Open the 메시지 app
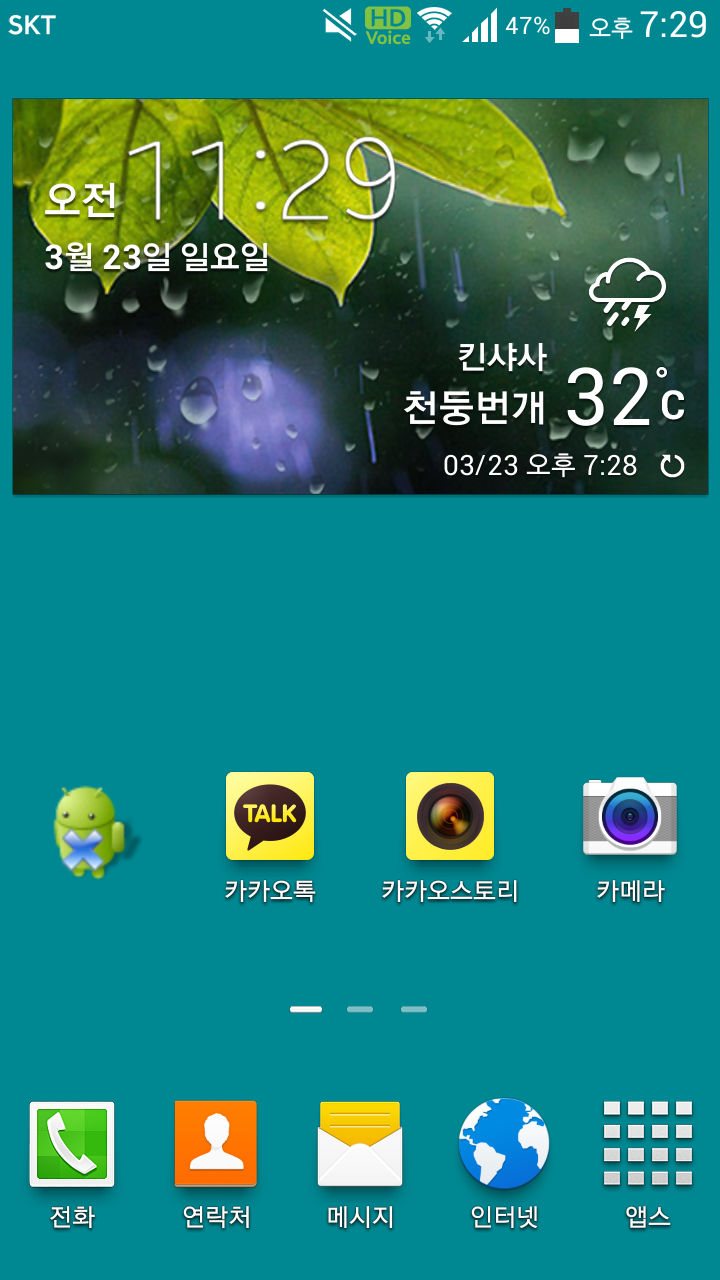The height and width of the screenshot is (1280, 720). [360, 1145]
